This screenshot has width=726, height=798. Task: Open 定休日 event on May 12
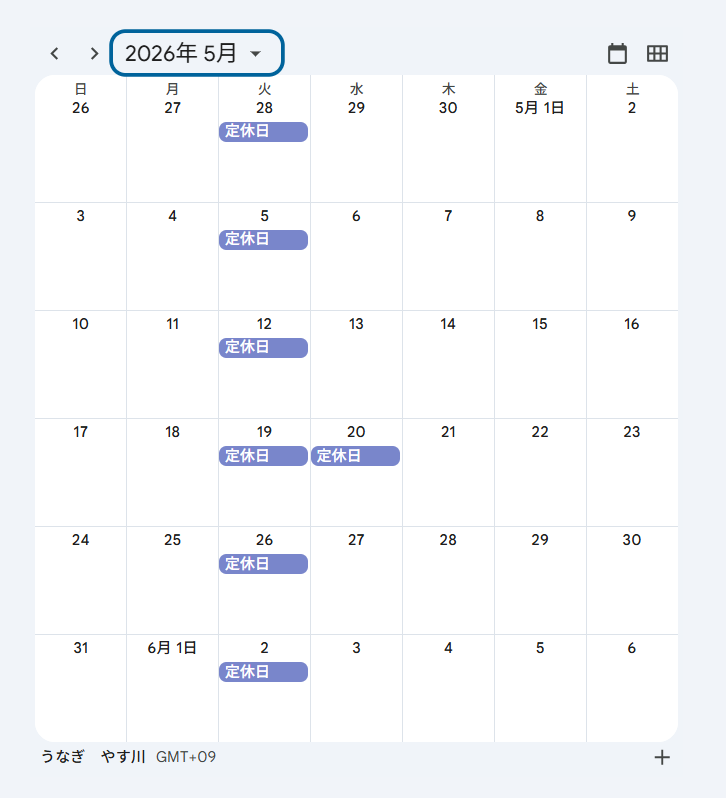[263, 347]
